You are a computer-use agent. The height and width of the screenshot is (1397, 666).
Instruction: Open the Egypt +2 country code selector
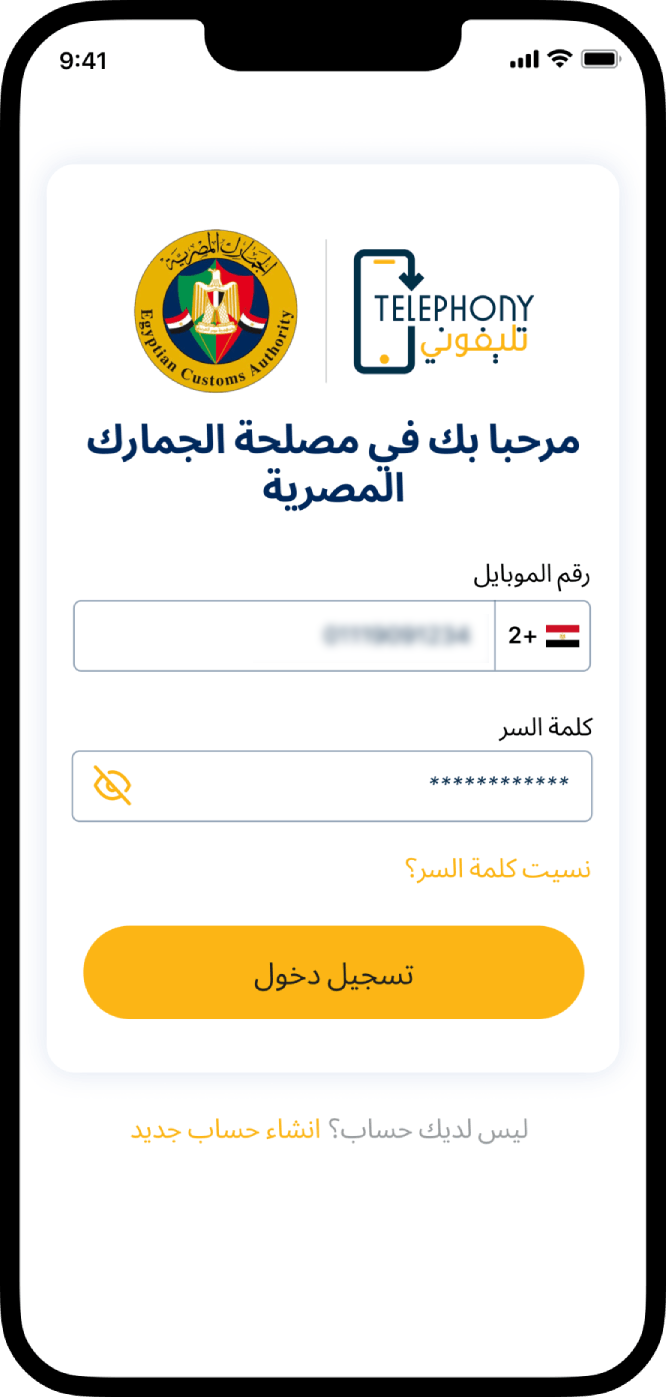coord(543,636)
